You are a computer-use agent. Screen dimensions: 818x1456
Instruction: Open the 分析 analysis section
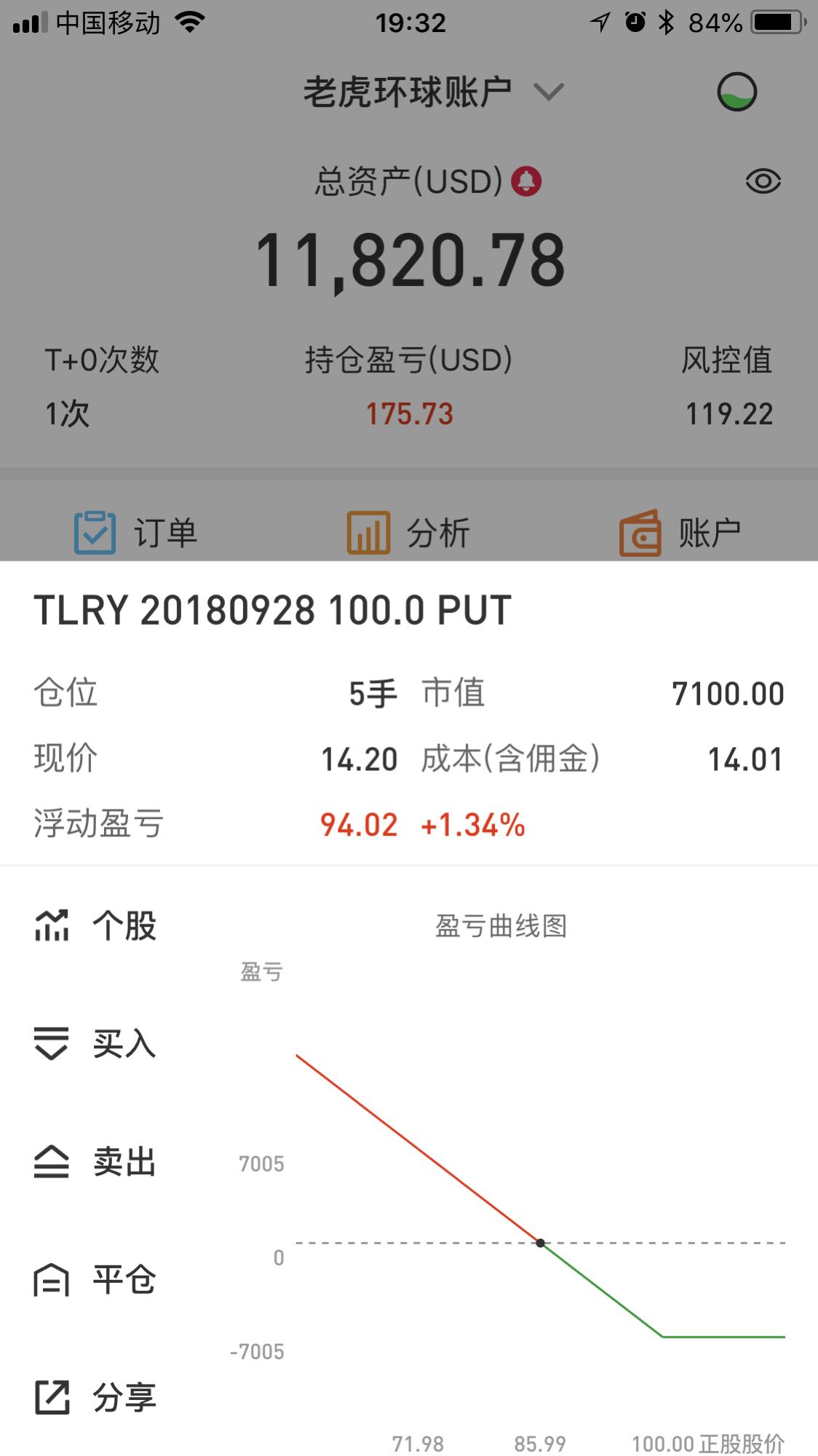tap(408, 533)
